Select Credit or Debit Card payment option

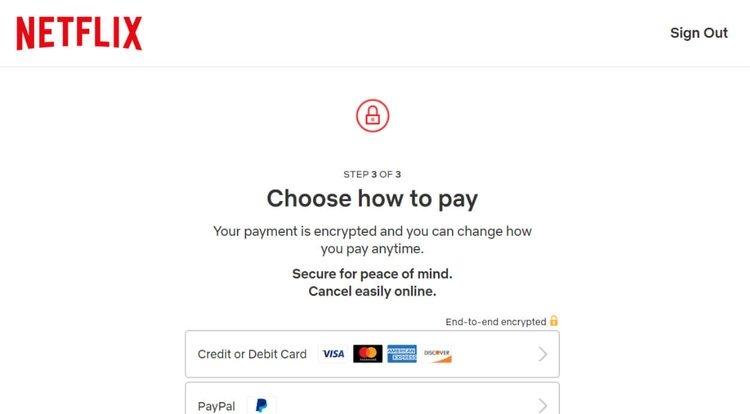pyautogui.click(x=371, y=354)
